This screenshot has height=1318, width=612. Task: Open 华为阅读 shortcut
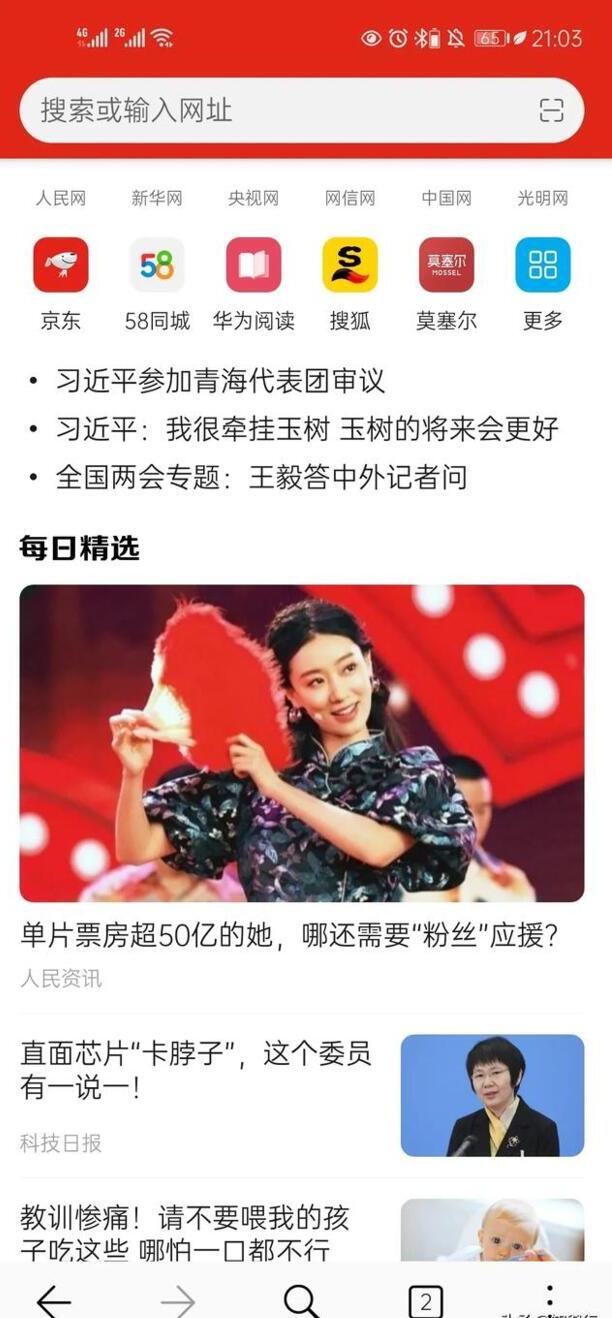(253, 266)
